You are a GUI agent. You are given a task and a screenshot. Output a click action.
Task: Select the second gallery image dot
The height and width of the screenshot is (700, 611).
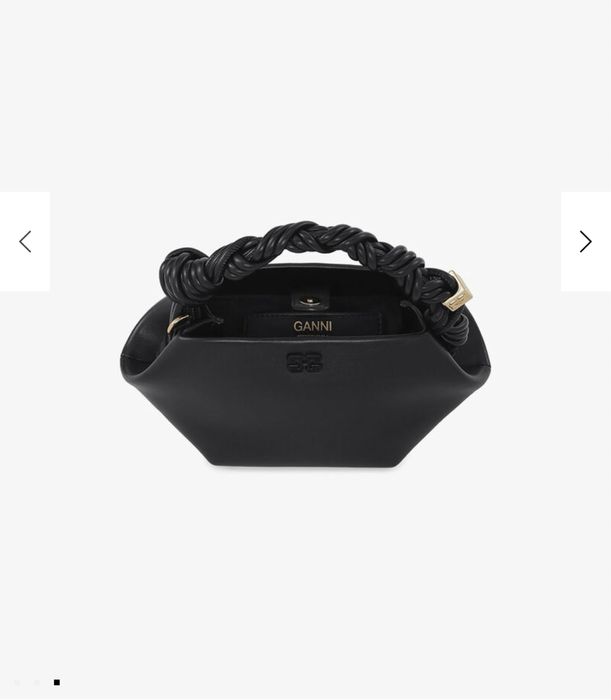click(37, 682)
